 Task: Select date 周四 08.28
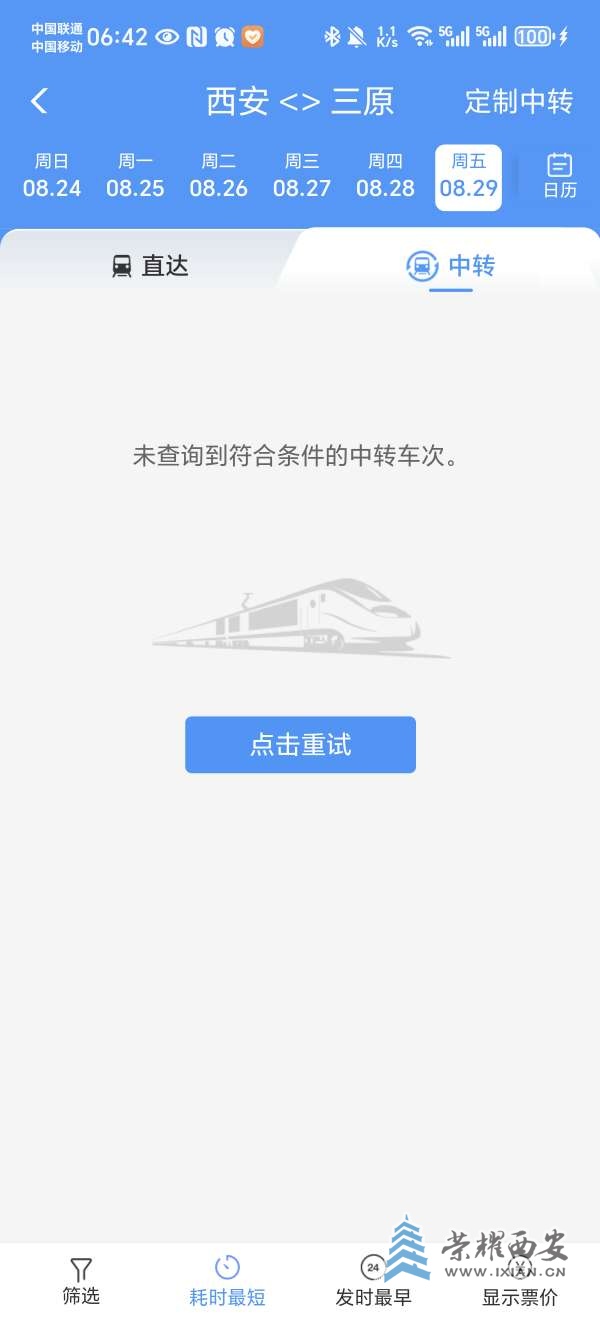pos(385,176)
